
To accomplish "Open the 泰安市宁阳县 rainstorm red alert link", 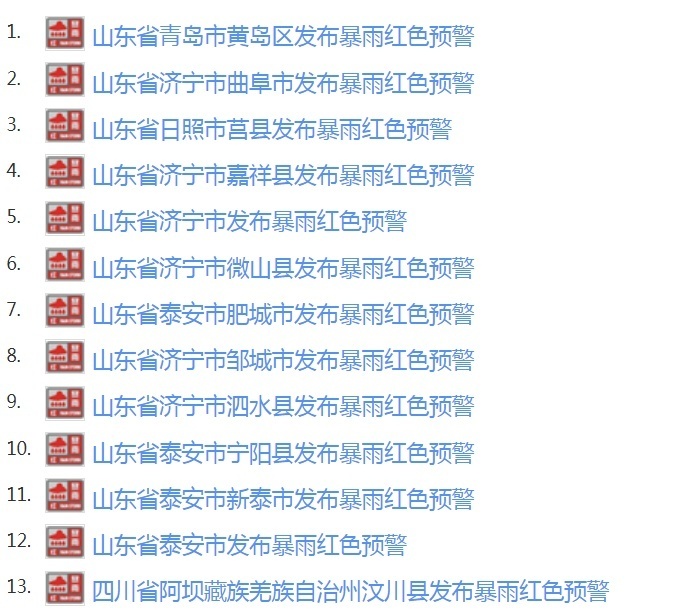I will pyautogui.click(x=282, y=452).
